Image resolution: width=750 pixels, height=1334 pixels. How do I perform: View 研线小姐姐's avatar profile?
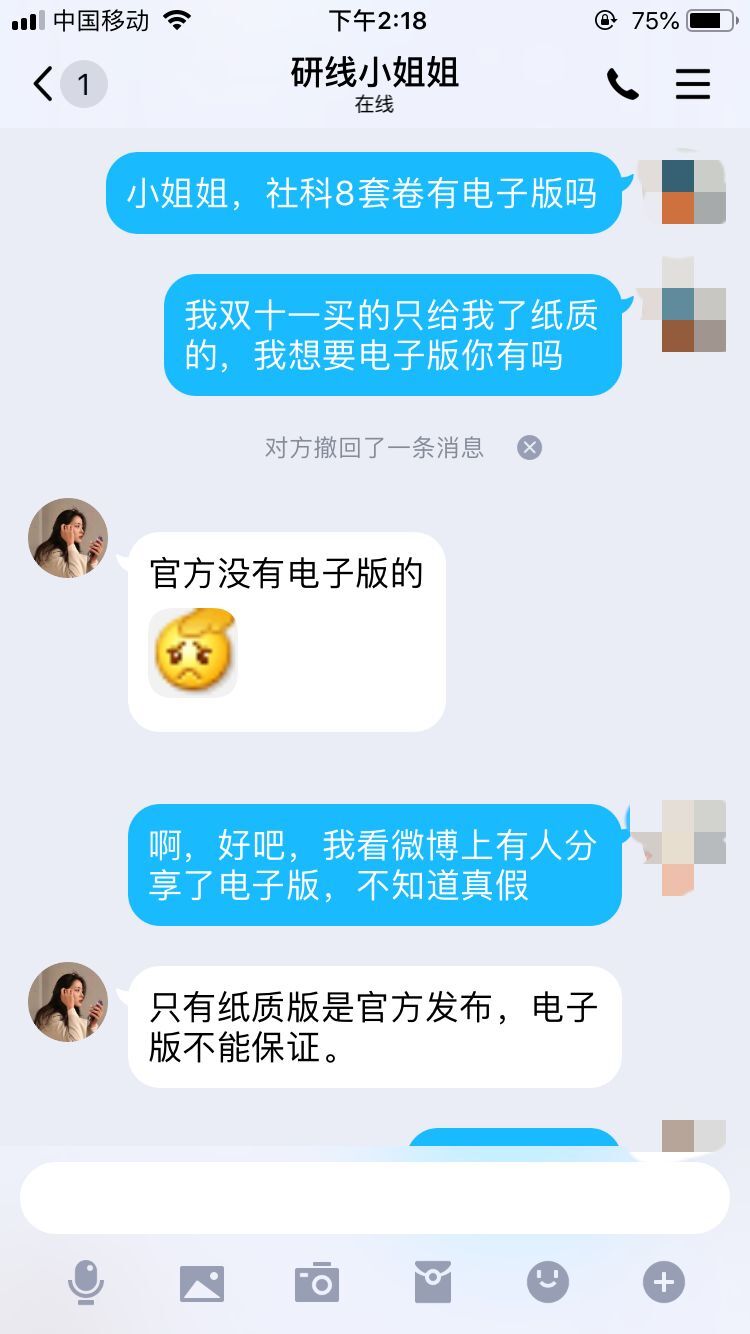[x=68, y=538]
